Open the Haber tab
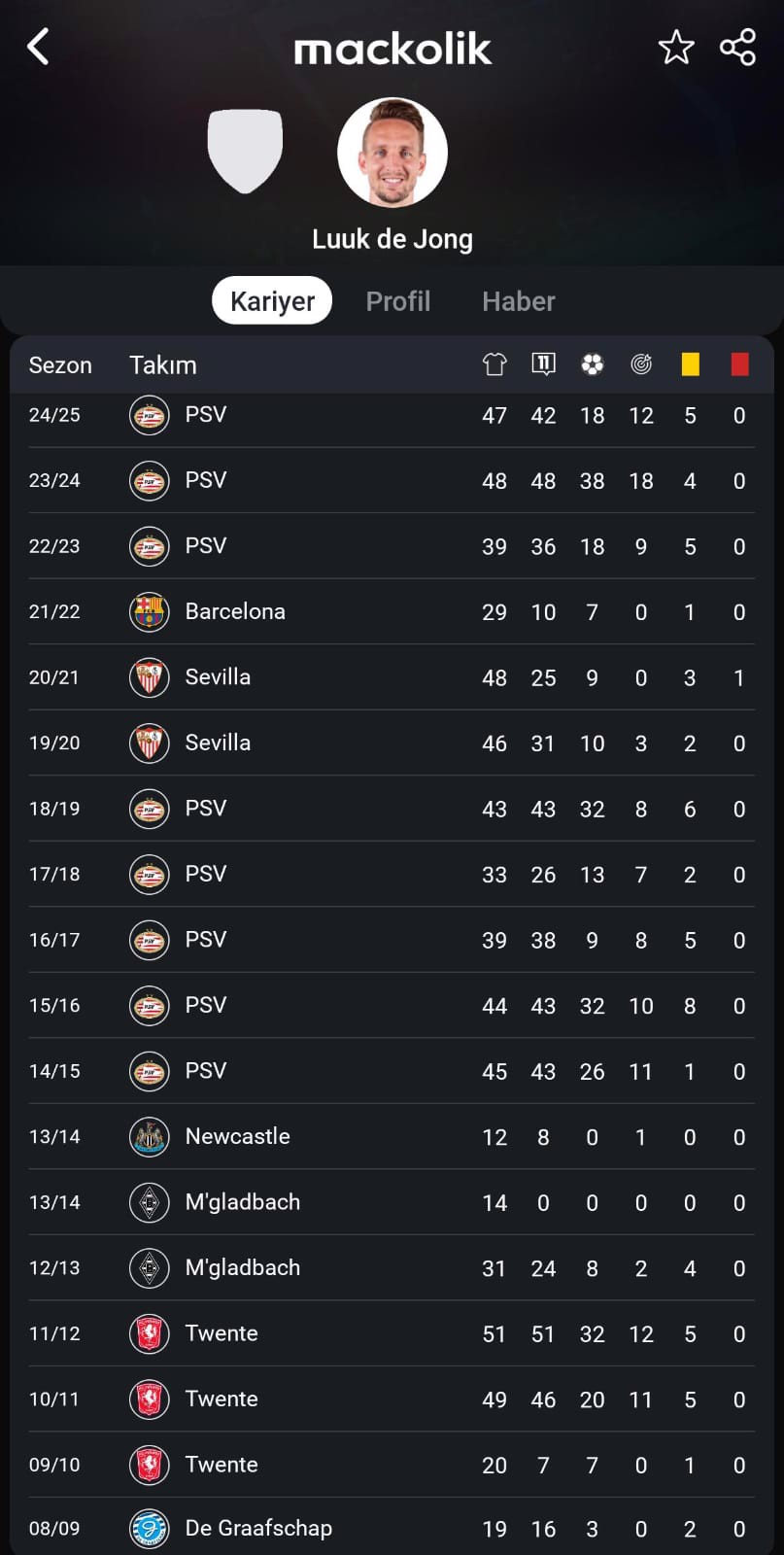 [x=519, y=301]
